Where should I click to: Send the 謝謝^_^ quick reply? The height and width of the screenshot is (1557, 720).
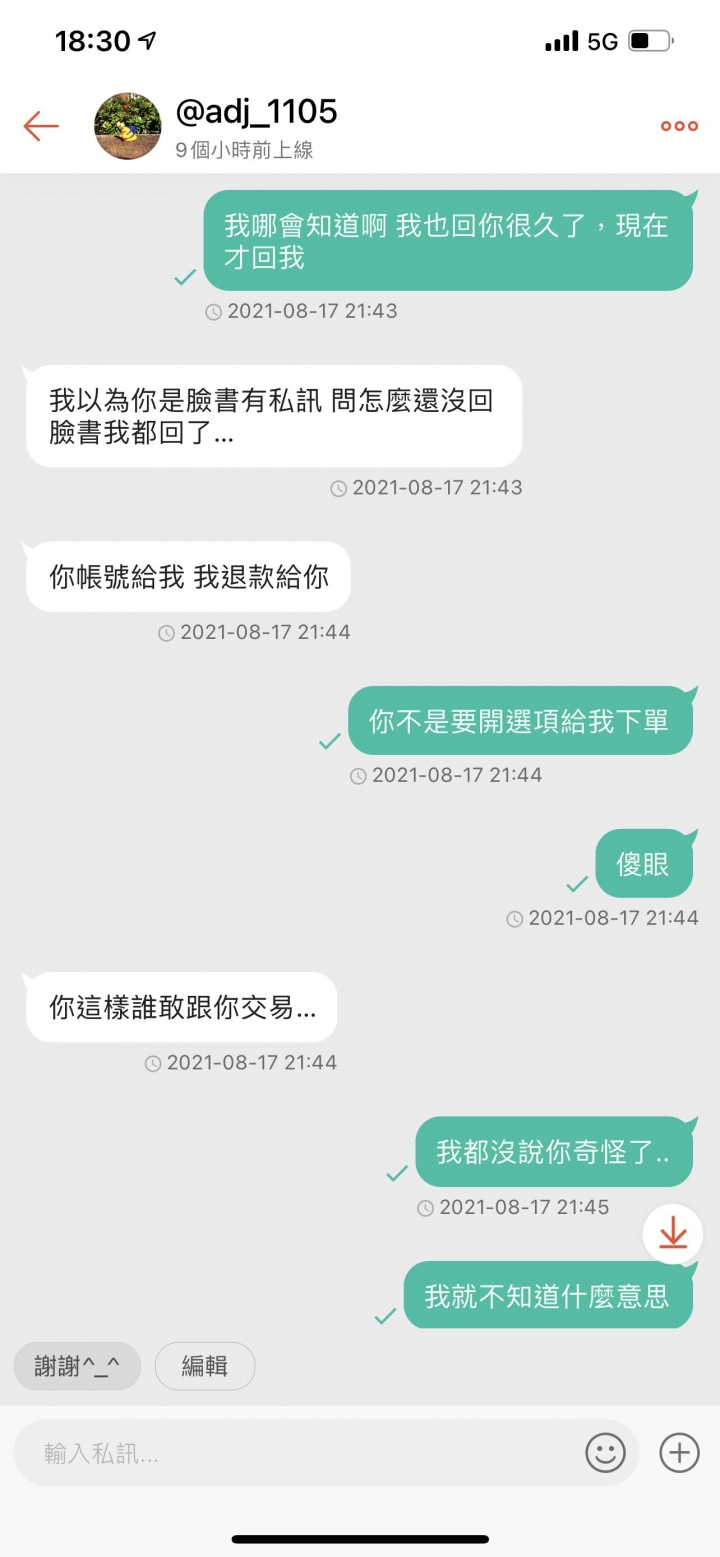77,1364
